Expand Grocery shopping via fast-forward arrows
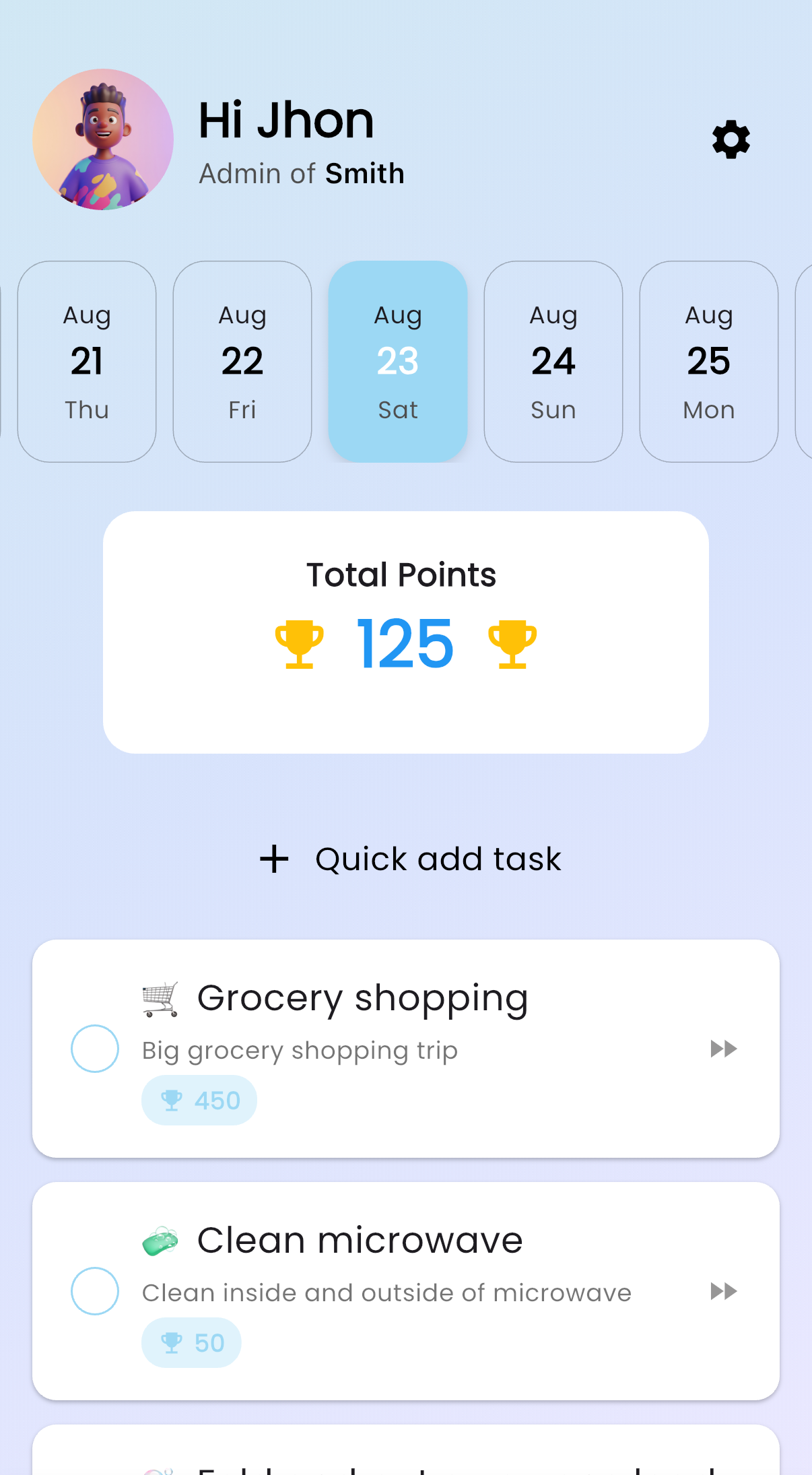This screenshot has height=1475, width=812. pos(724,1048)
